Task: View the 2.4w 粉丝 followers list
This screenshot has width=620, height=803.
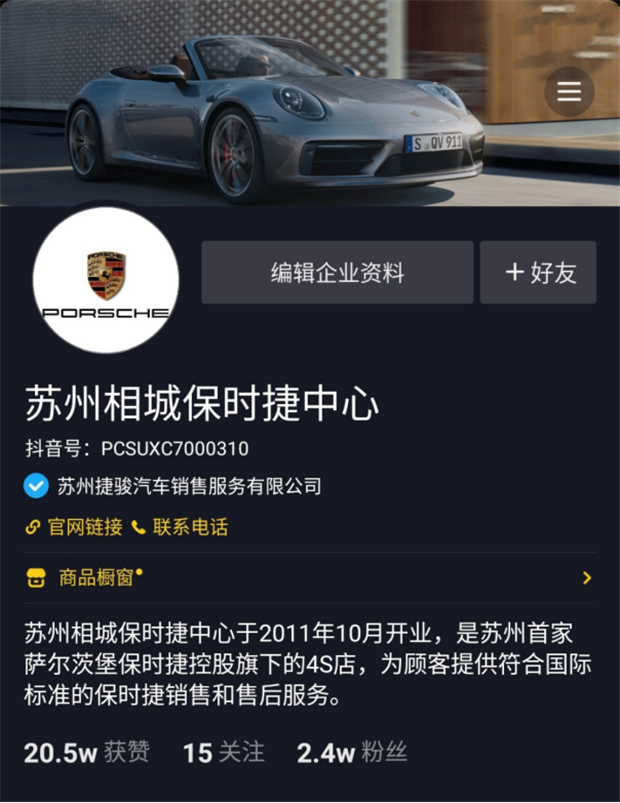Action: click(x=351, y=753)
